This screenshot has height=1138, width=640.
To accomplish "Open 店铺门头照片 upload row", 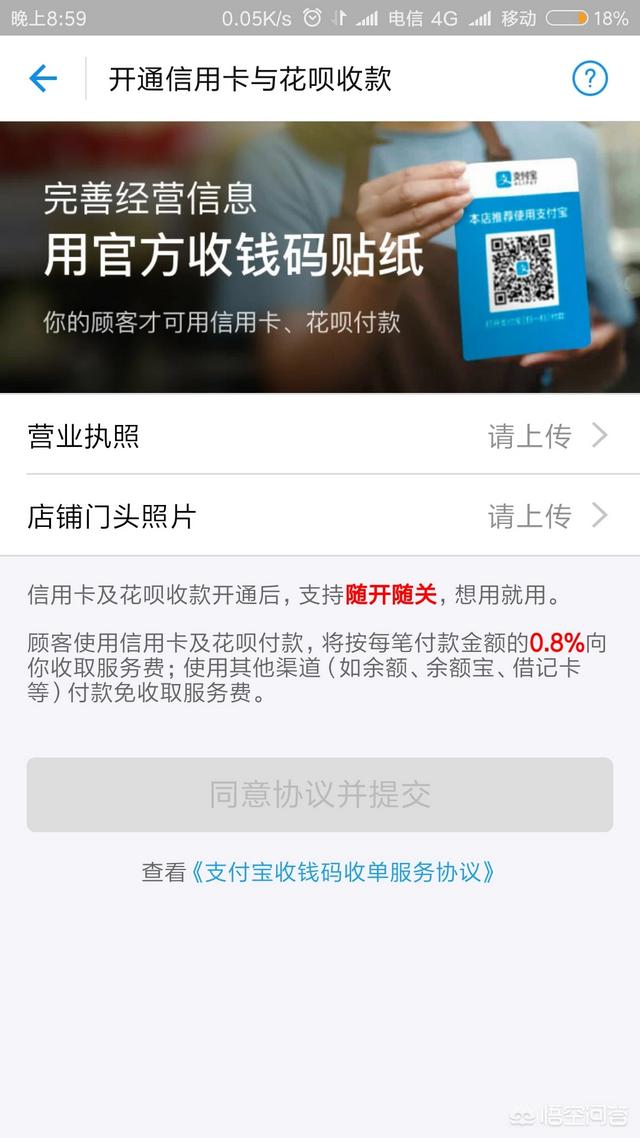I will [320, 516].
